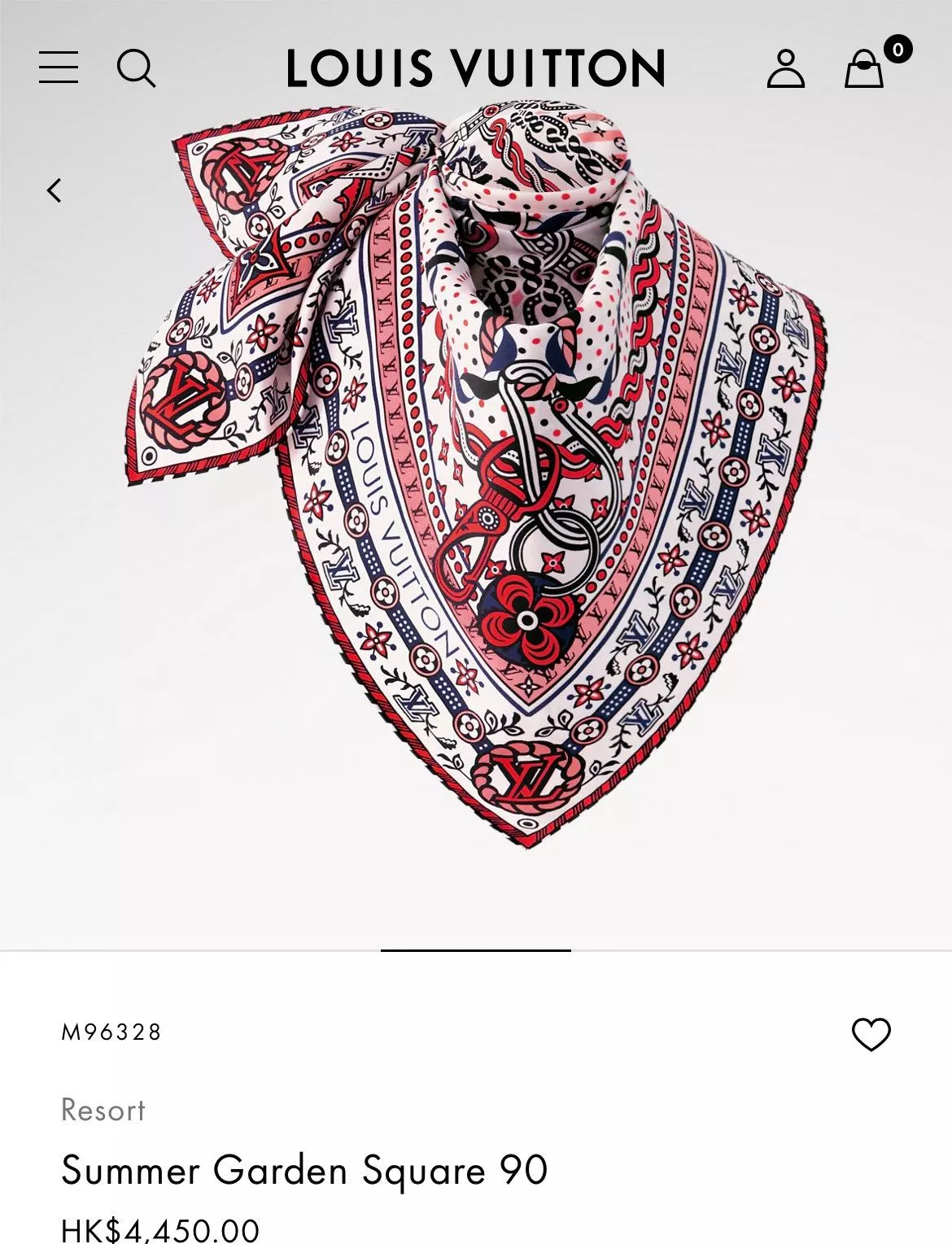Open the main navigation hamburger menu
The image size is (952, 1244).
tap(59, 69)
